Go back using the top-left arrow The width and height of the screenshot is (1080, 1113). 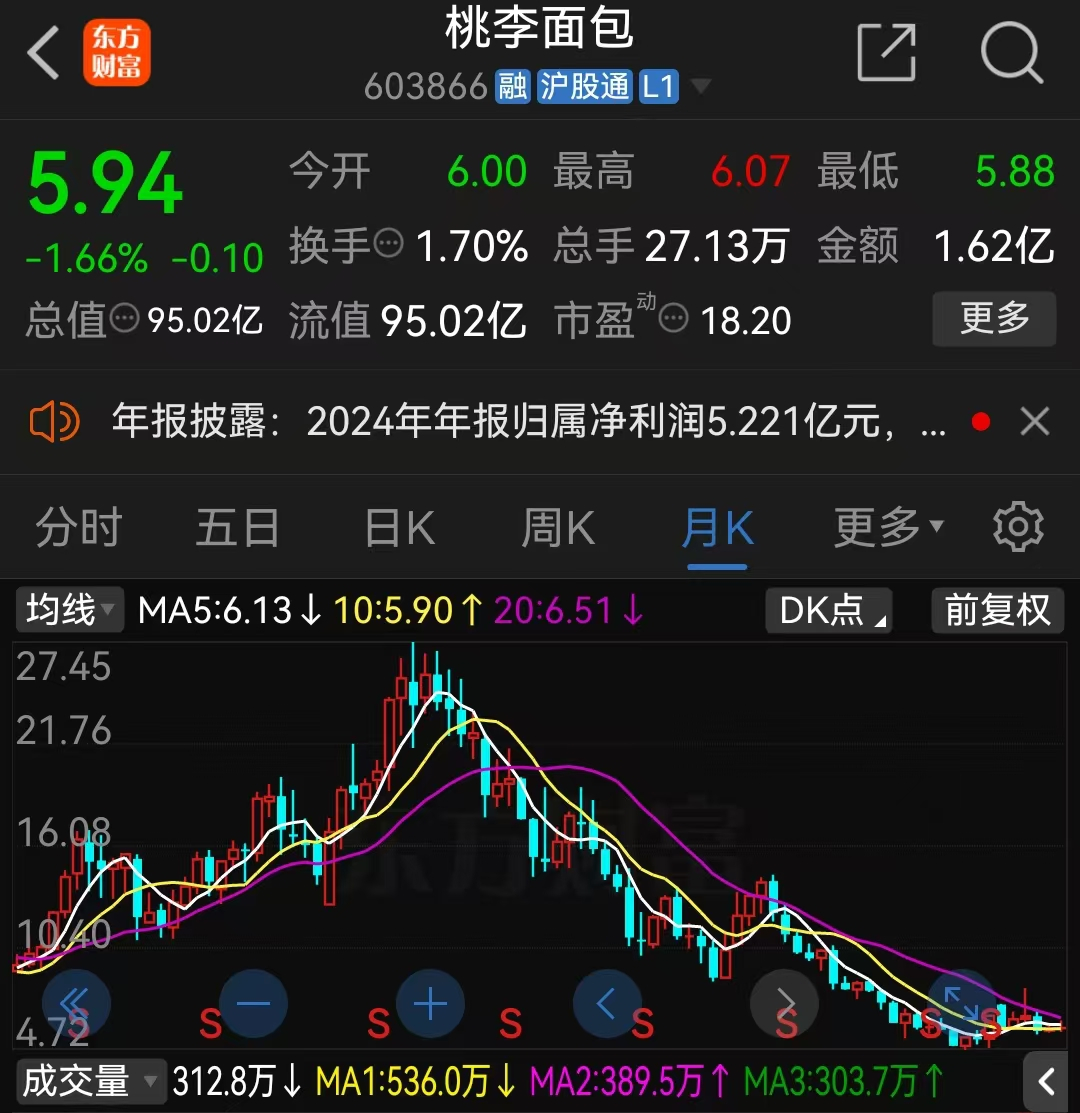[44, 52]
